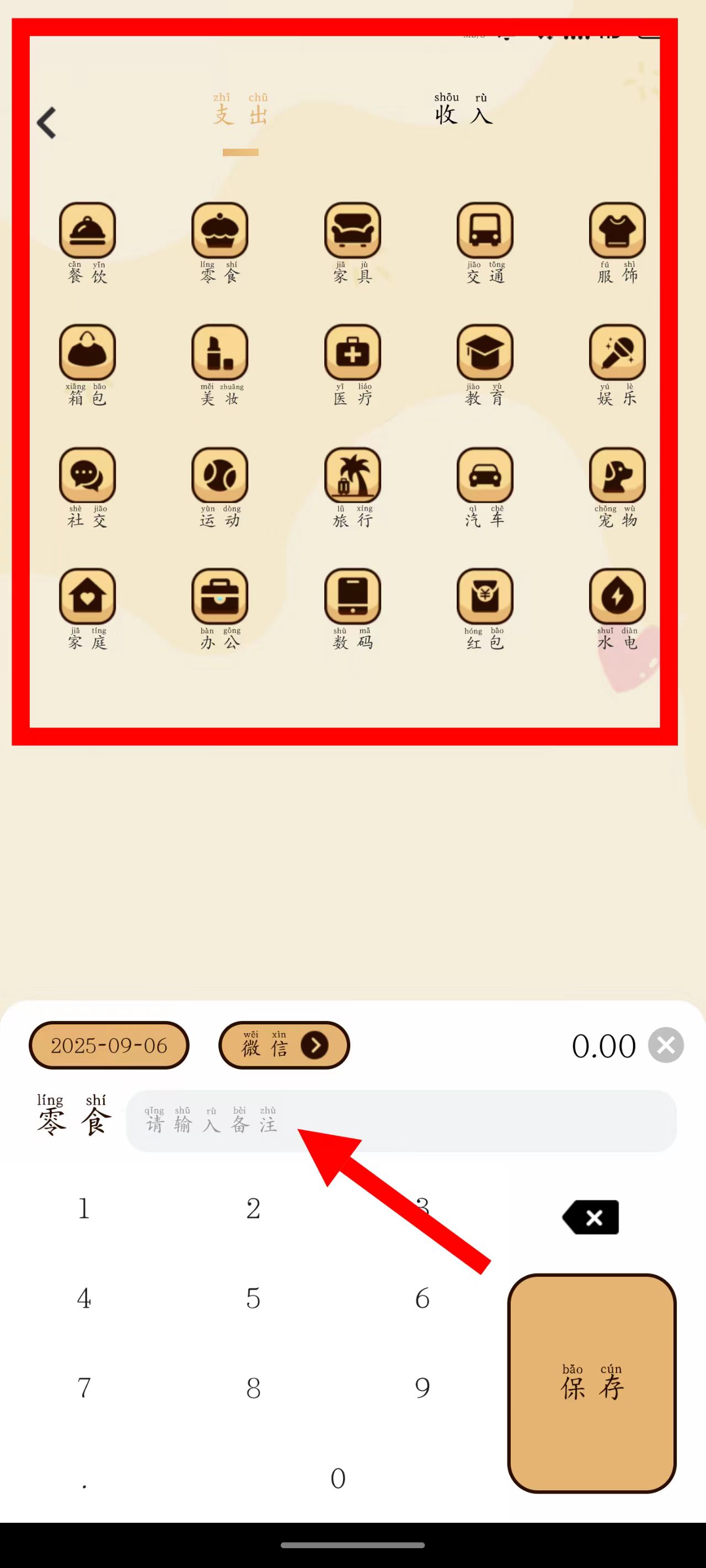Select the 水电 category

[x=617, y=597]
